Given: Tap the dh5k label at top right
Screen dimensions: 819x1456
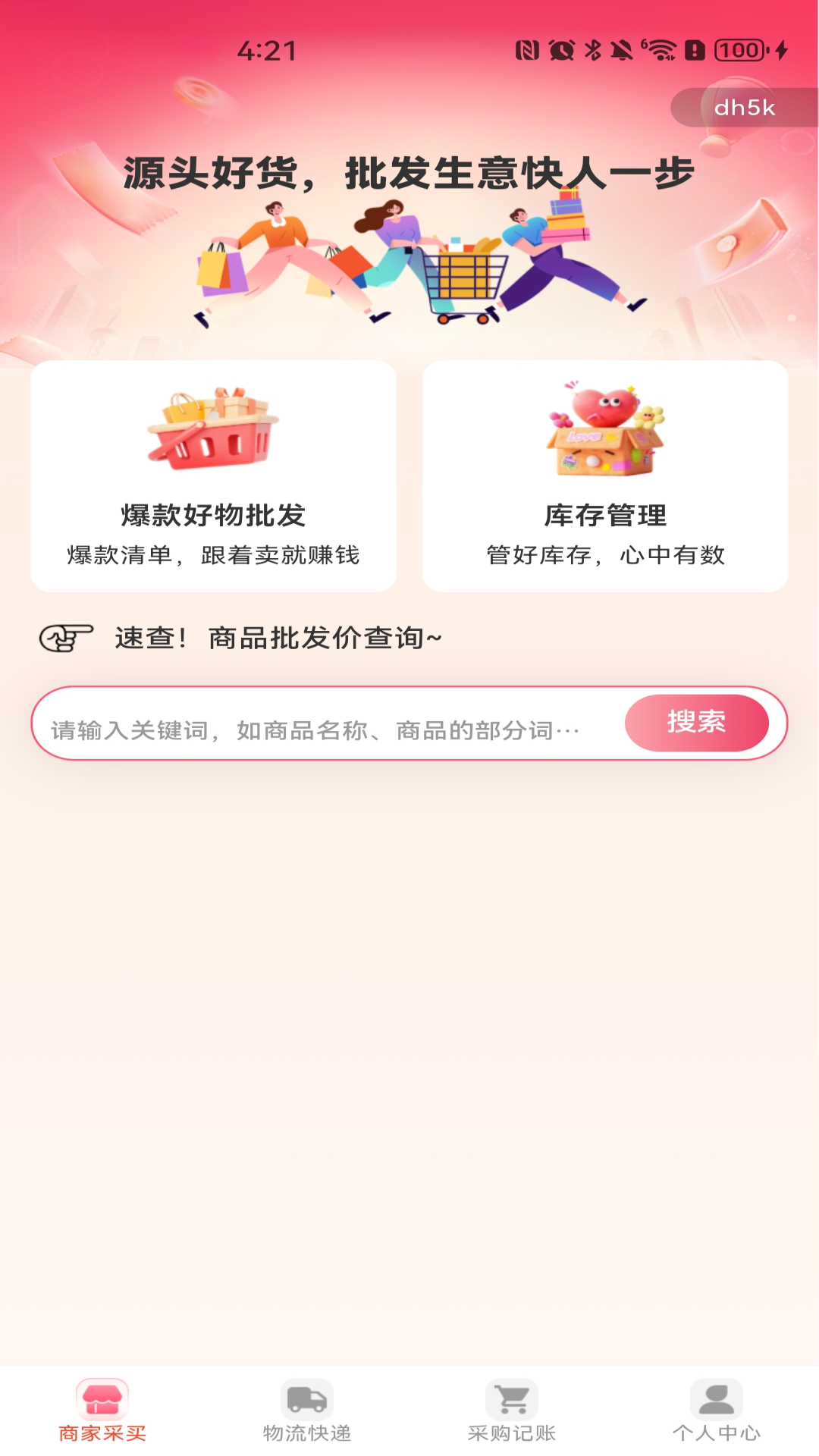Looking at the screenshot, I should (x=744, y=108).
